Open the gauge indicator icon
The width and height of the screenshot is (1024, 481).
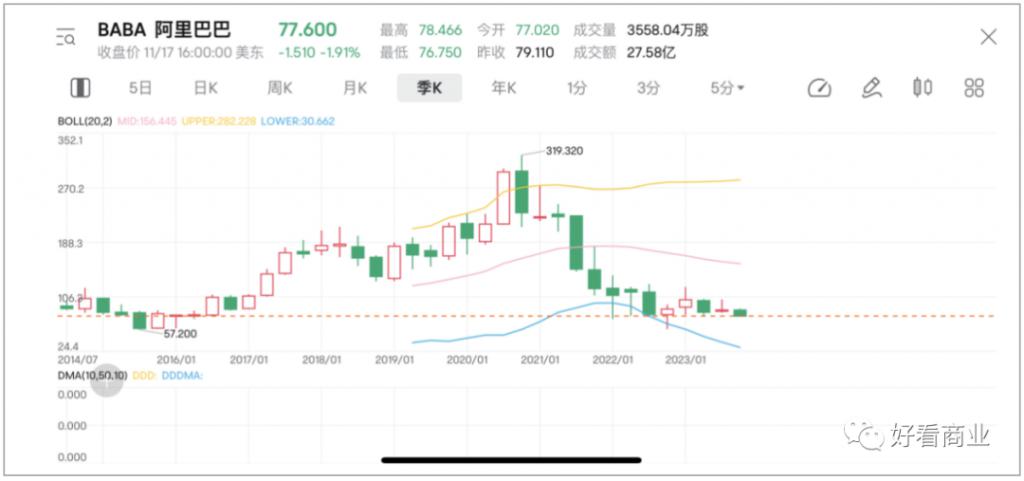[x=819, y=88]
